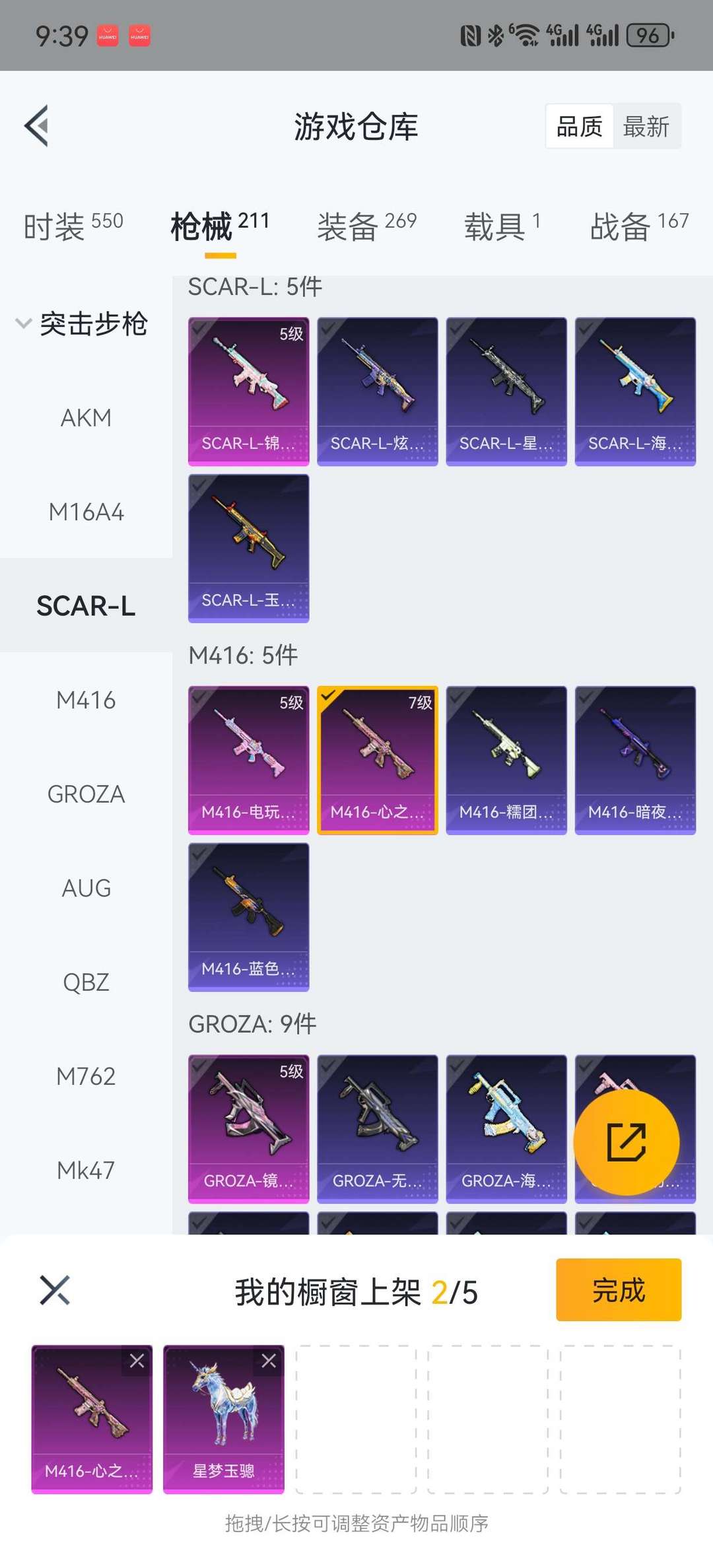This screenshot has width=713, height=1568.
Task: Confirm showcase with 完成 button
Action: (618, 1289)
